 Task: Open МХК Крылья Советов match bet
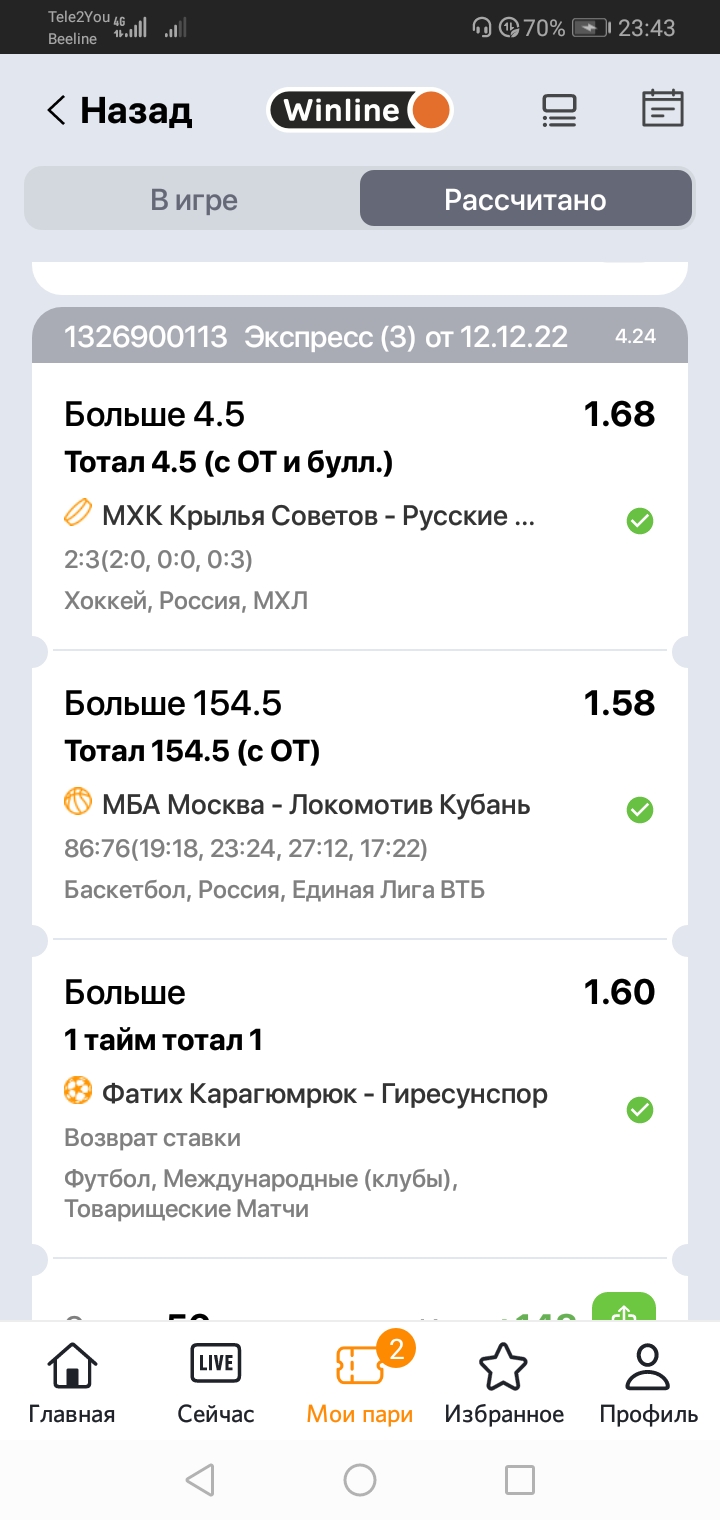point(318,516)
